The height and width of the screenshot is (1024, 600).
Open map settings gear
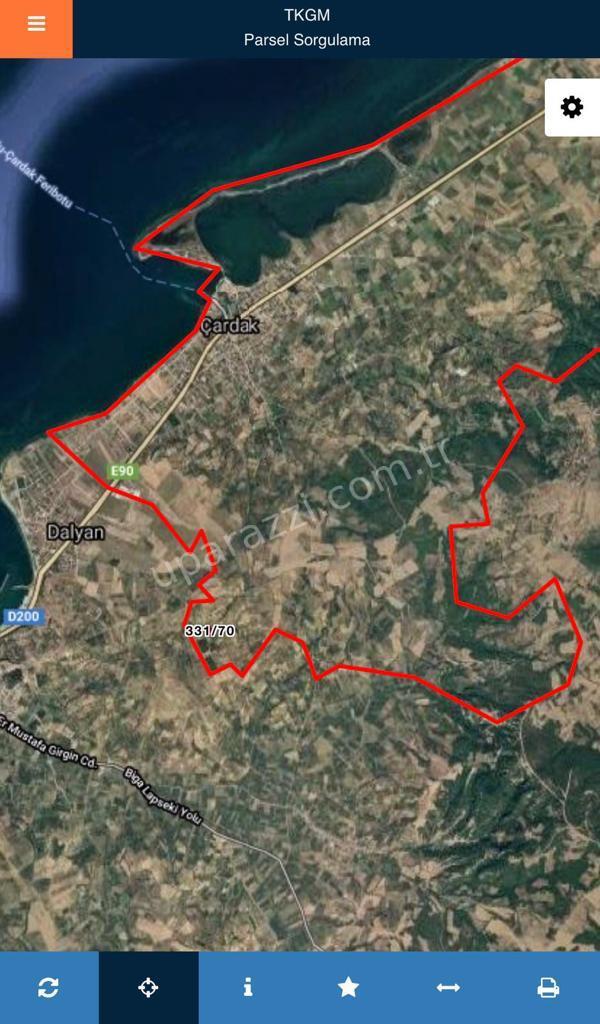click(x=572, y=108)
